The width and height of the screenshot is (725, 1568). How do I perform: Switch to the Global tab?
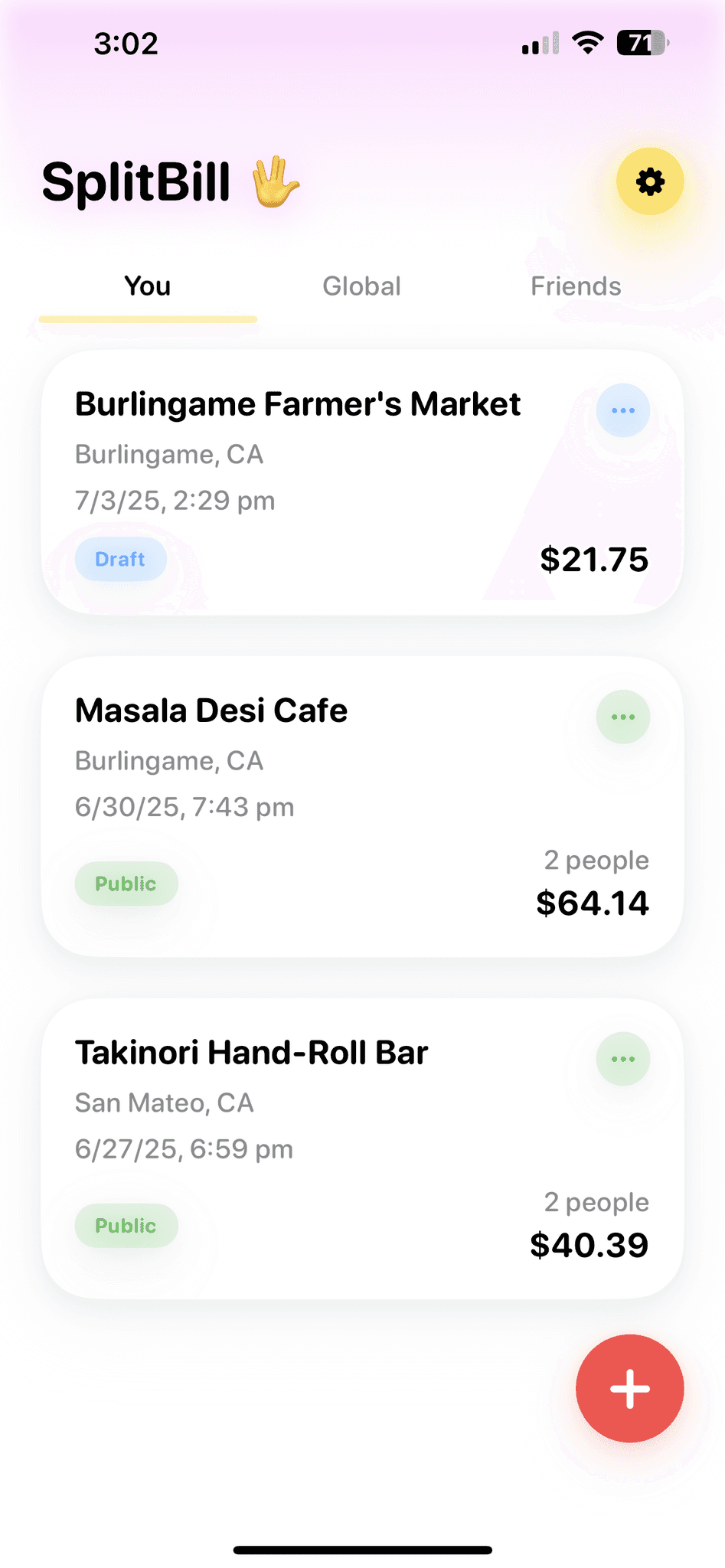[x=361, y=286]
